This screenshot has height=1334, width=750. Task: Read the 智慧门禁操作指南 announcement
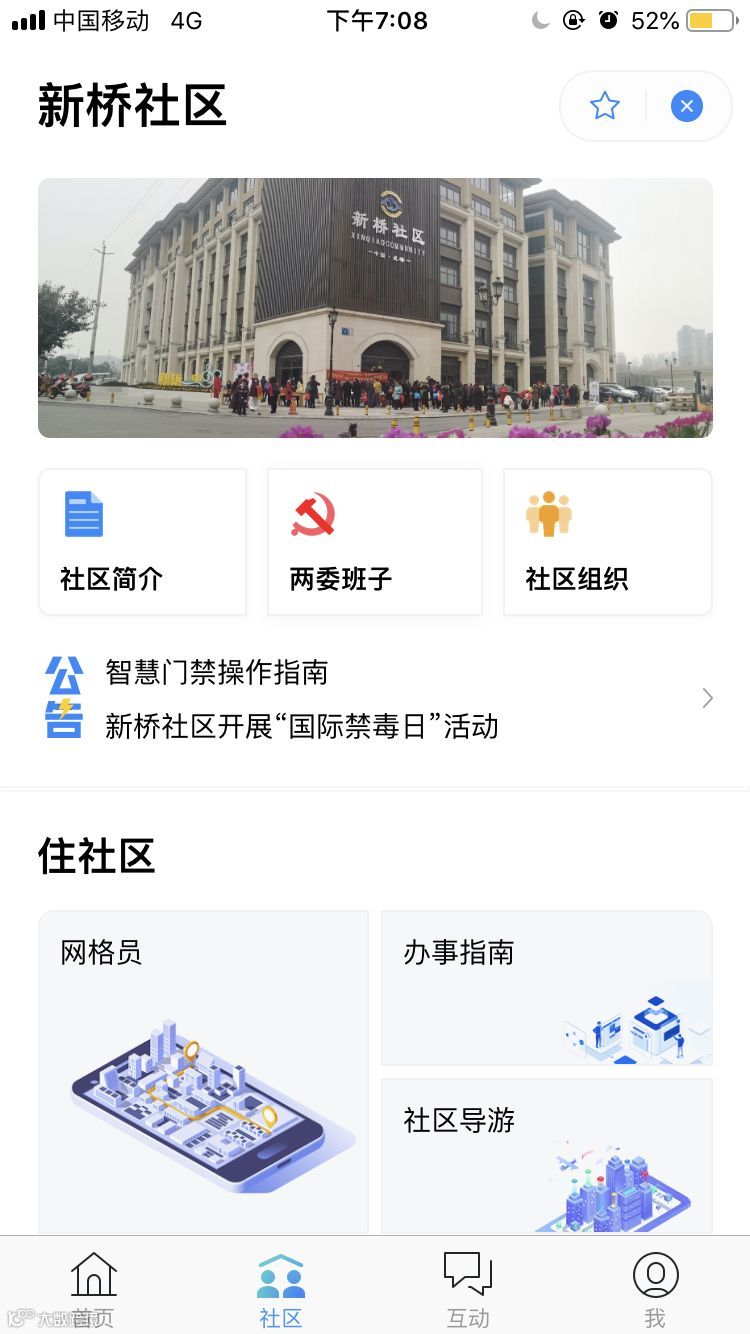217,672
